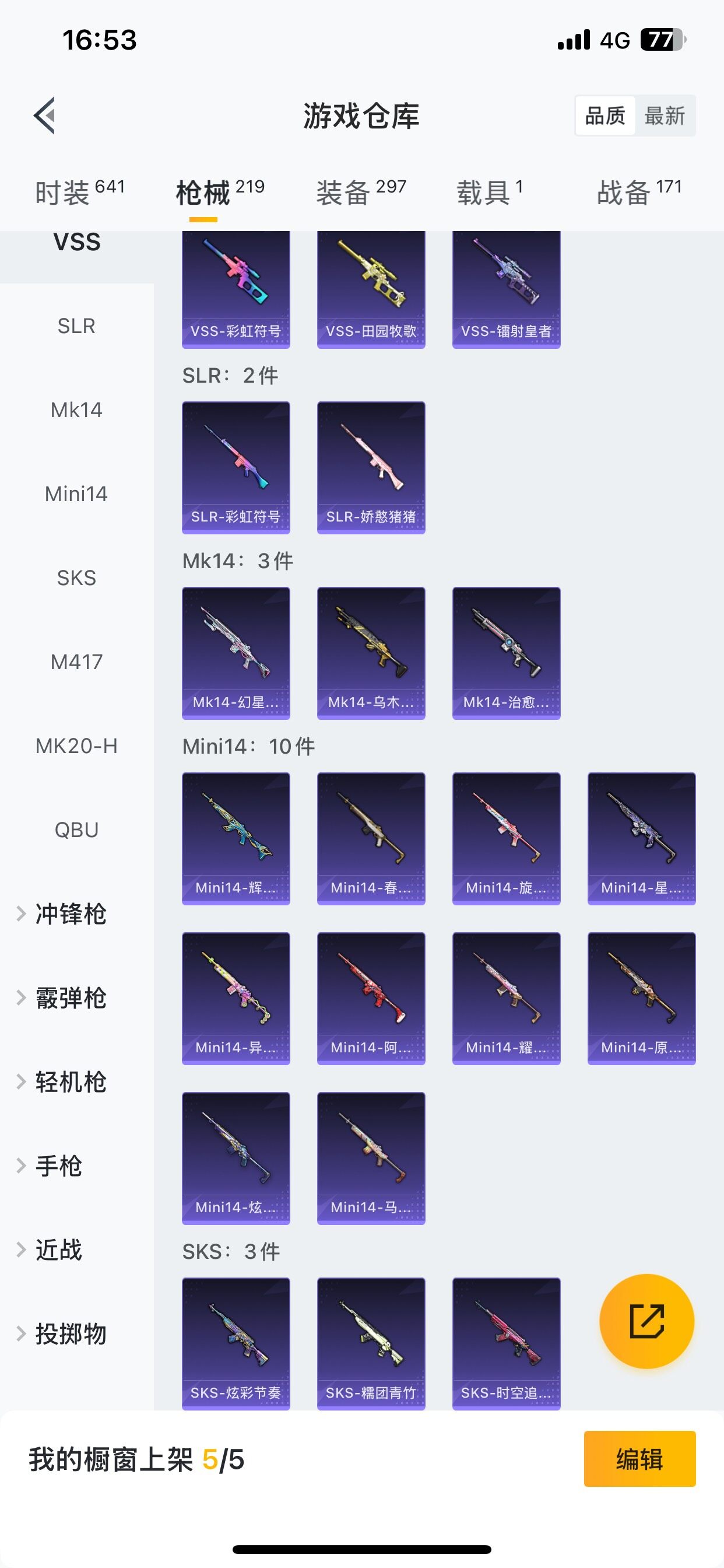View the SLR-娇憨猪猪 skin
Screen dimensions: 724x1568
point(371,467)
